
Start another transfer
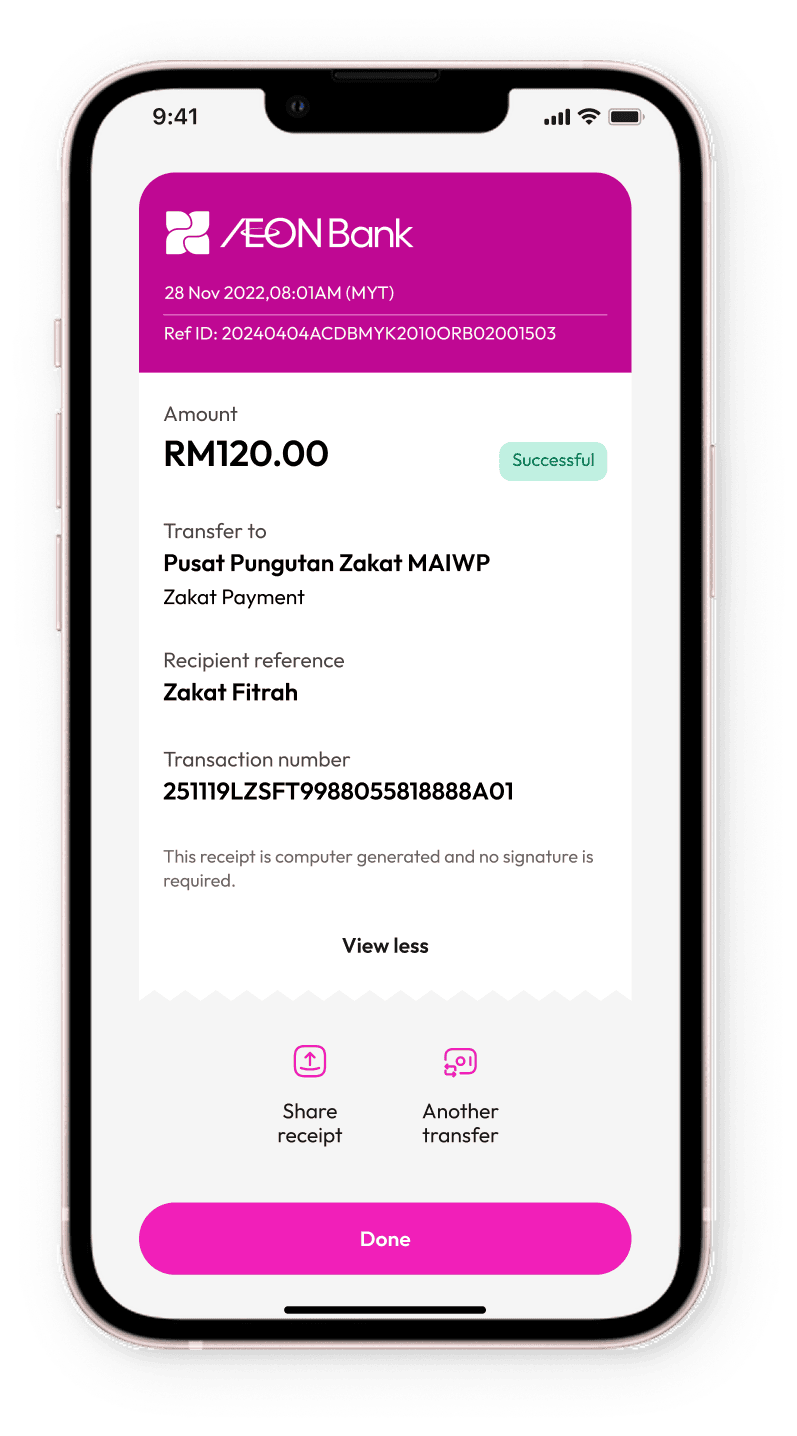point(460,1062)
